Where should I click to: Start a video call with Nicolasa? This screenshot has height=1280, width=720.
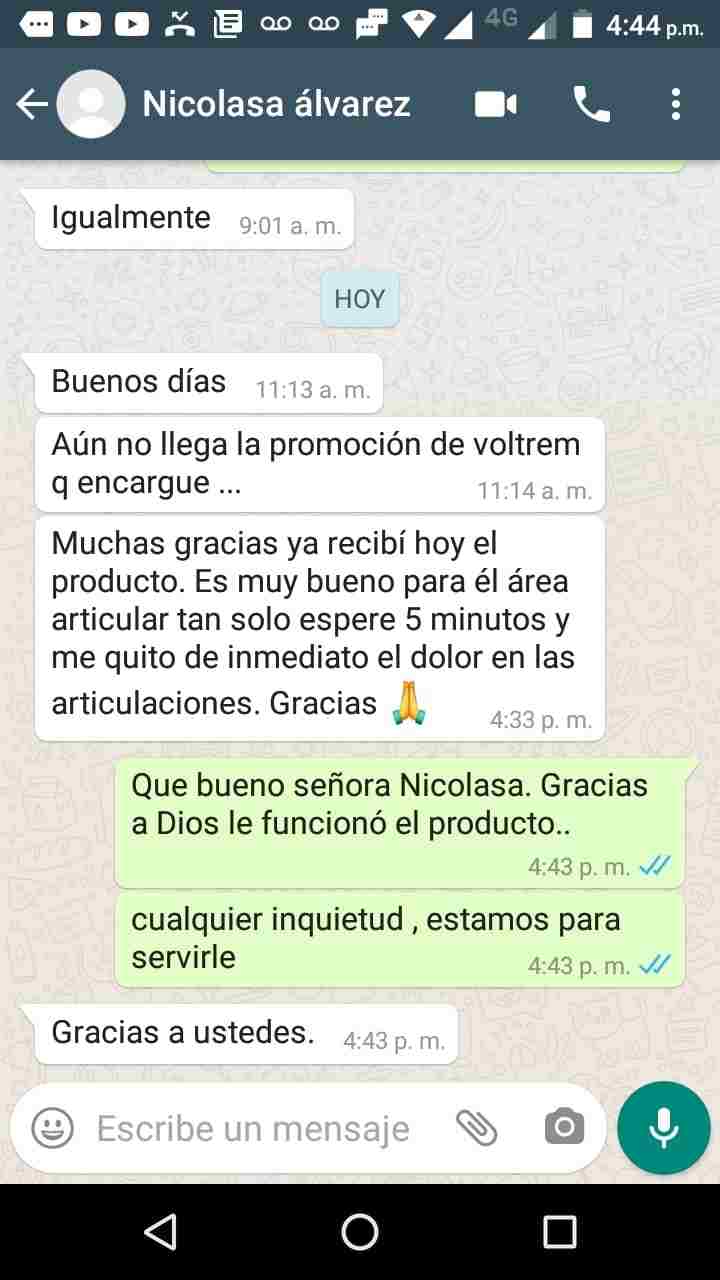coord(495,104)
